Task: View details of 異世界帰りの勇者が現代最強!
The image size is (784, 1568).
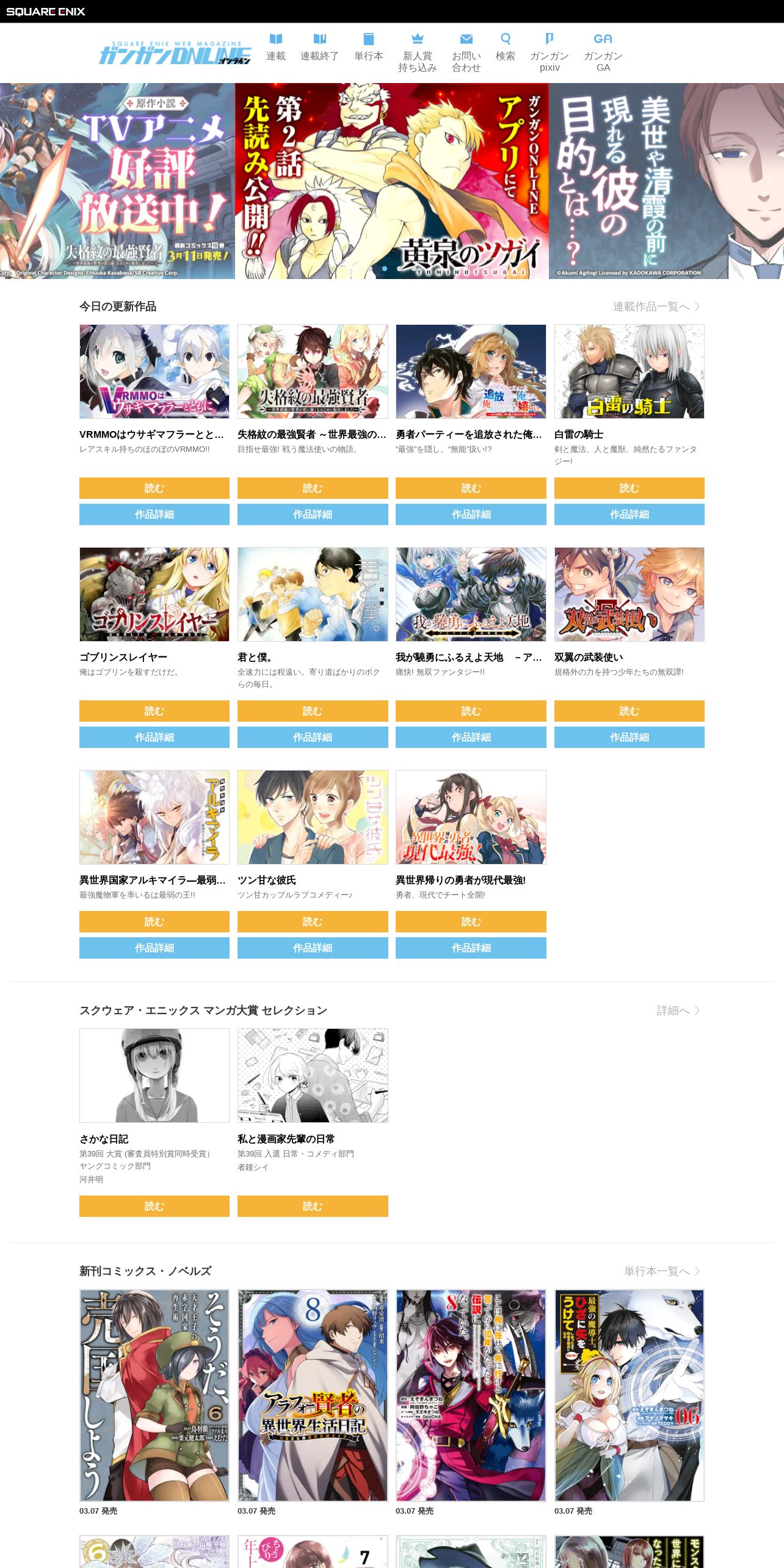Action: [x=471, y=948]
